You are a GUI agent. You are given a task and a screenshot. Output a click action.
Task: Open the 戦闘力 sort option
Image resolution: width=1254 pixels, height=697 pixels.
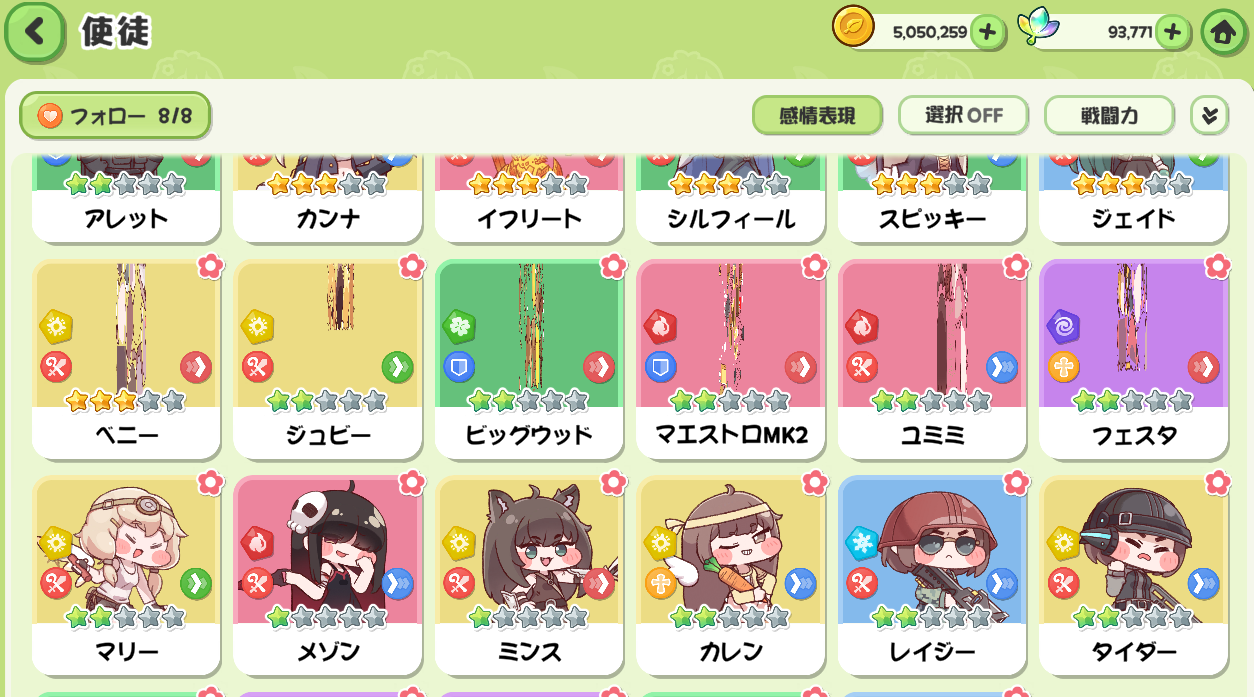[x=1109, y=116]
